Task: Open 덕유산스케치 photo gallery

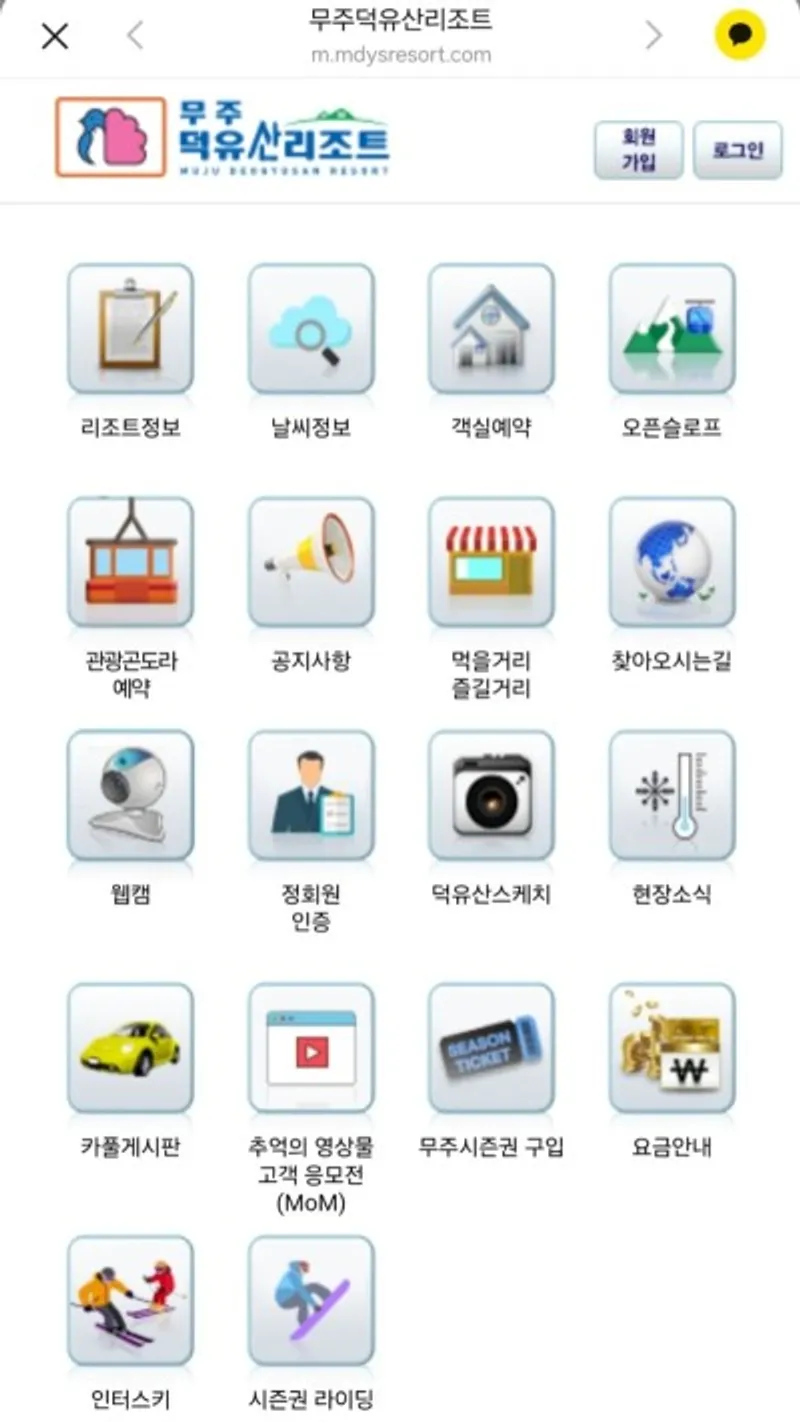Action: coord(491,795)
